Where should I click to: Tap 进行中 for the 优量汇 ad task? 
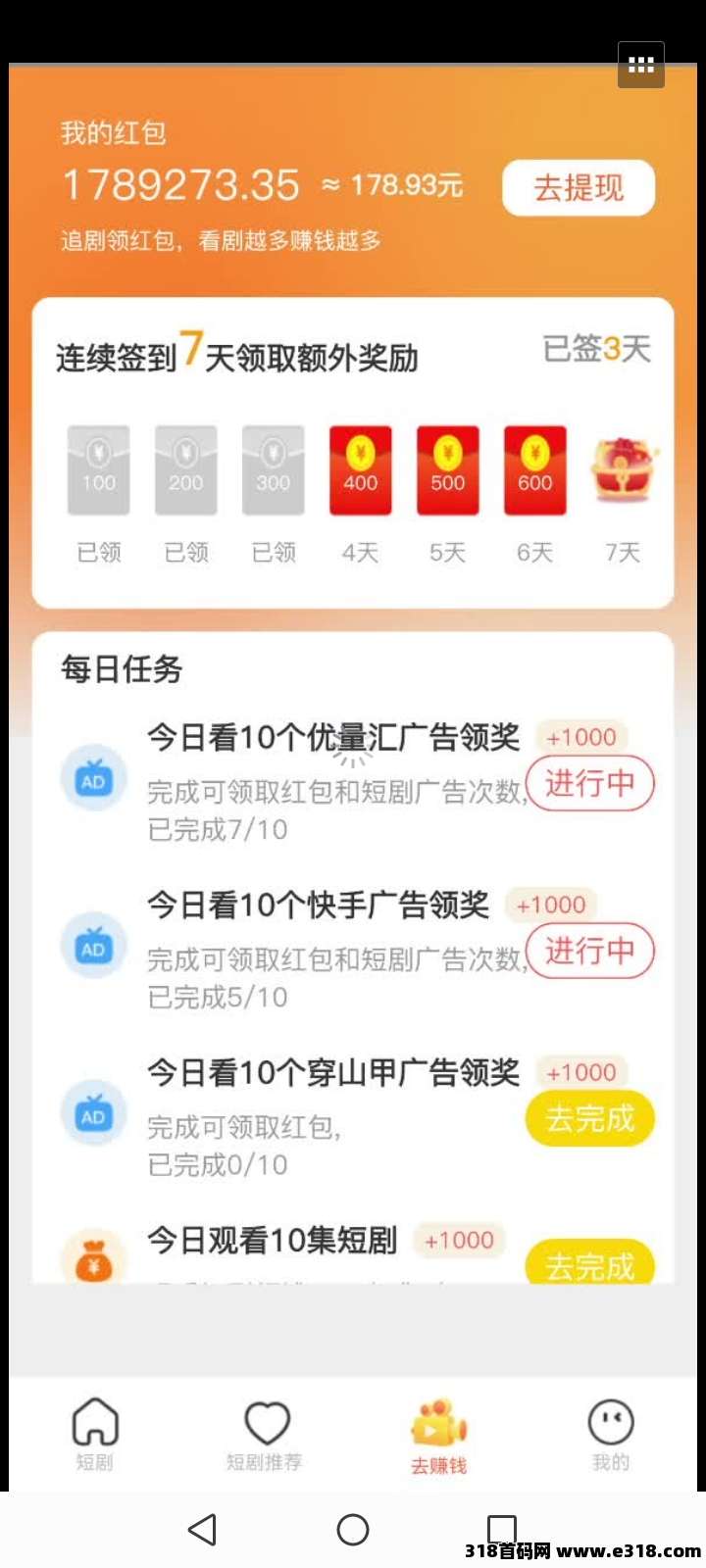(589, 783)
